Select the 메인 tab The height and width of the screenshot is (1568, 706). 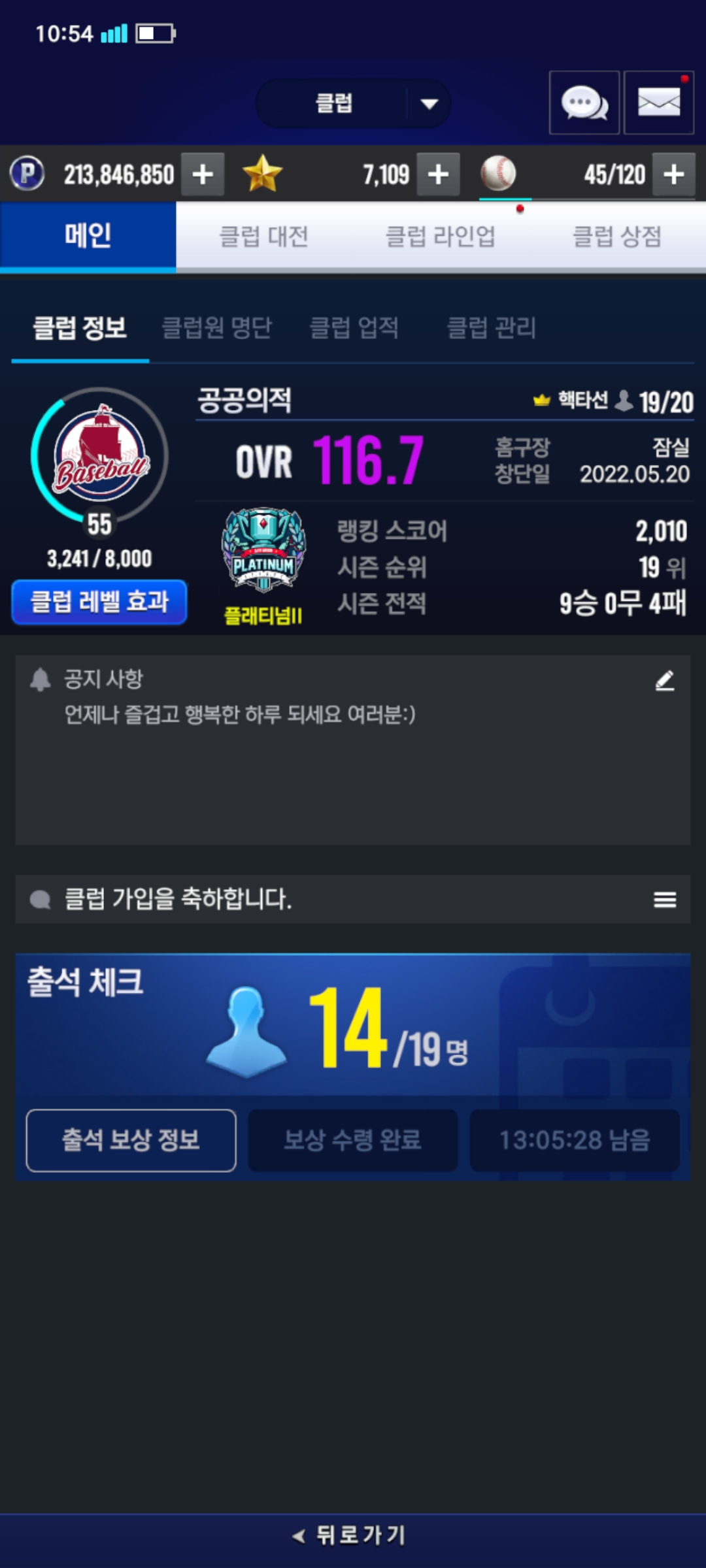[x=88, y=237]
